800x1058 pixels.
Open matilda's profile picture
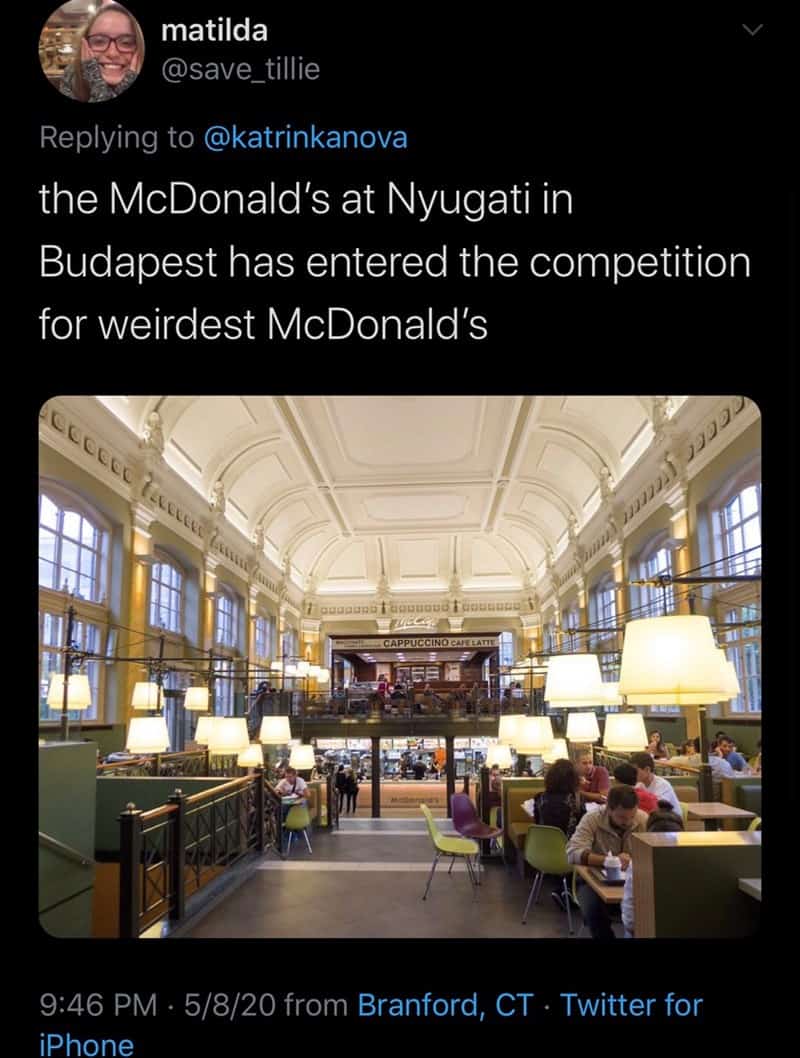(92, 50)
